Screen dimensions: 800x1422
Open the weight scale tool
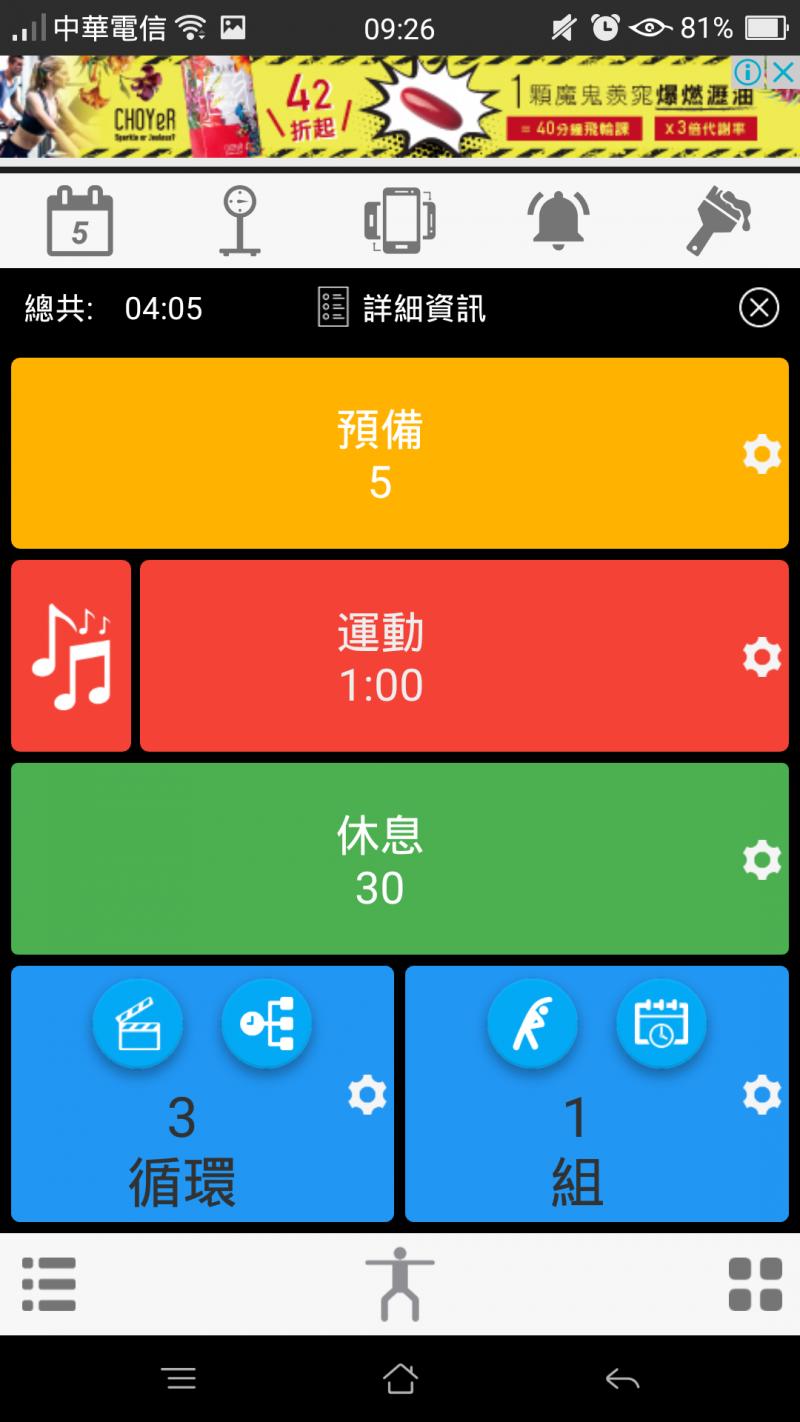[240, 221]
